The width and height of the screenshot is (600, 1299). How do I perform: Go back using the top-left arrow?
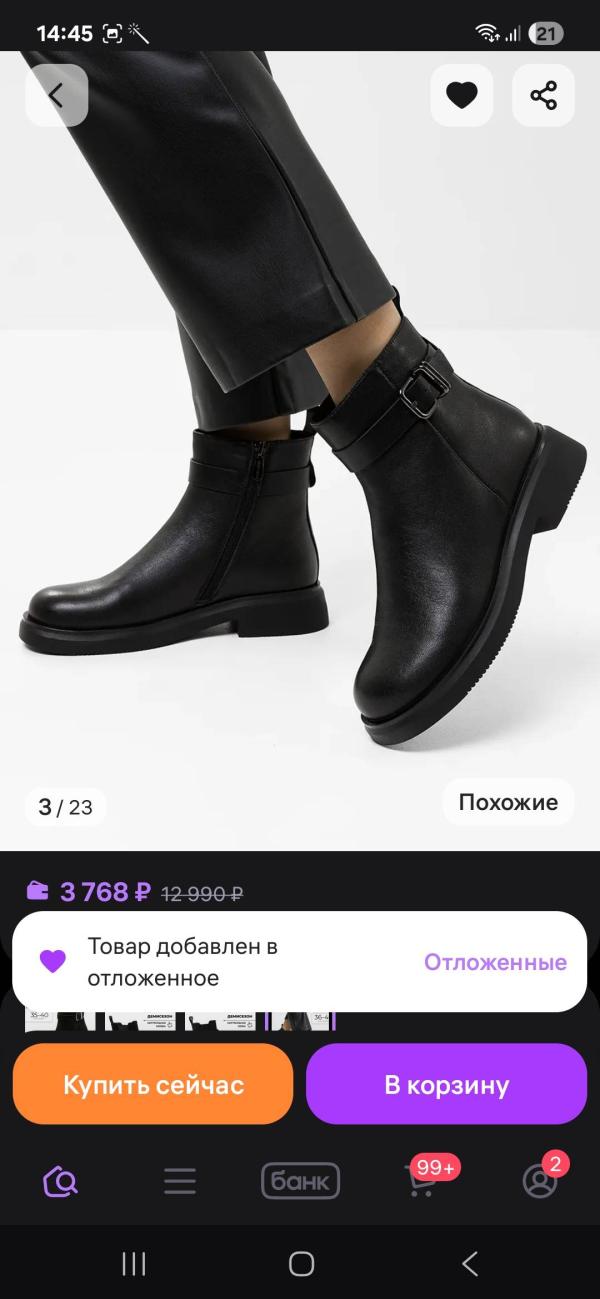point(57,95)
